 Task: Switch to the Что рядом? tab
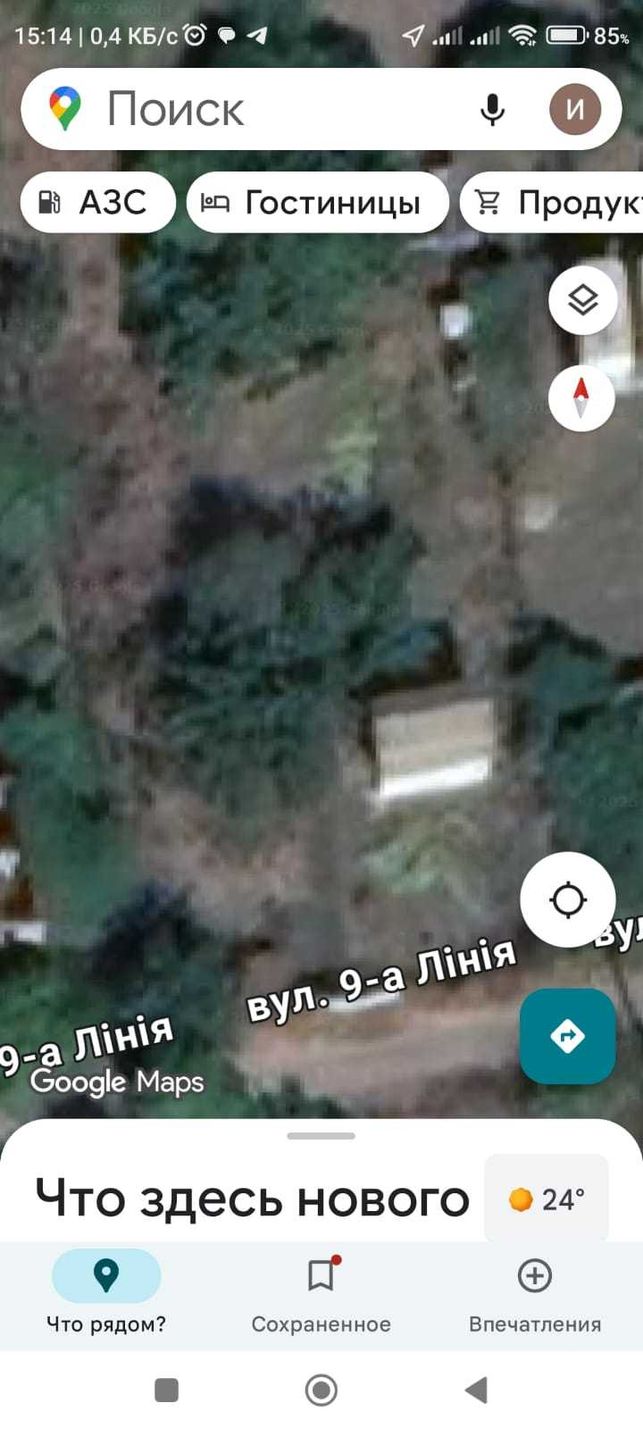pyautogui.click(x=106, y=1295)
